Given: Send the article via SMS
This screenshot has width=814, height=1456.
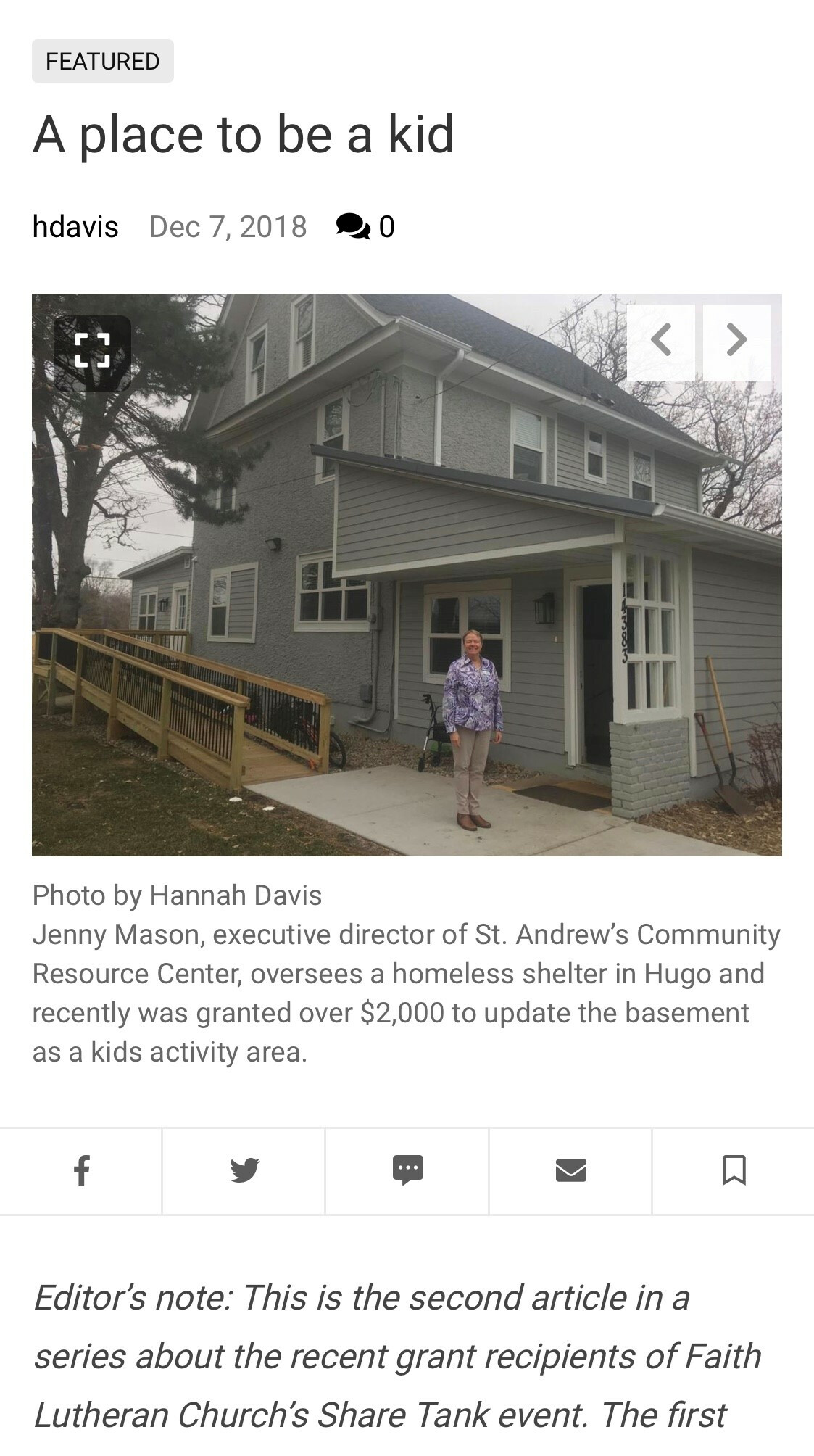Looking at the screenshot, I should click(407, 1171).
